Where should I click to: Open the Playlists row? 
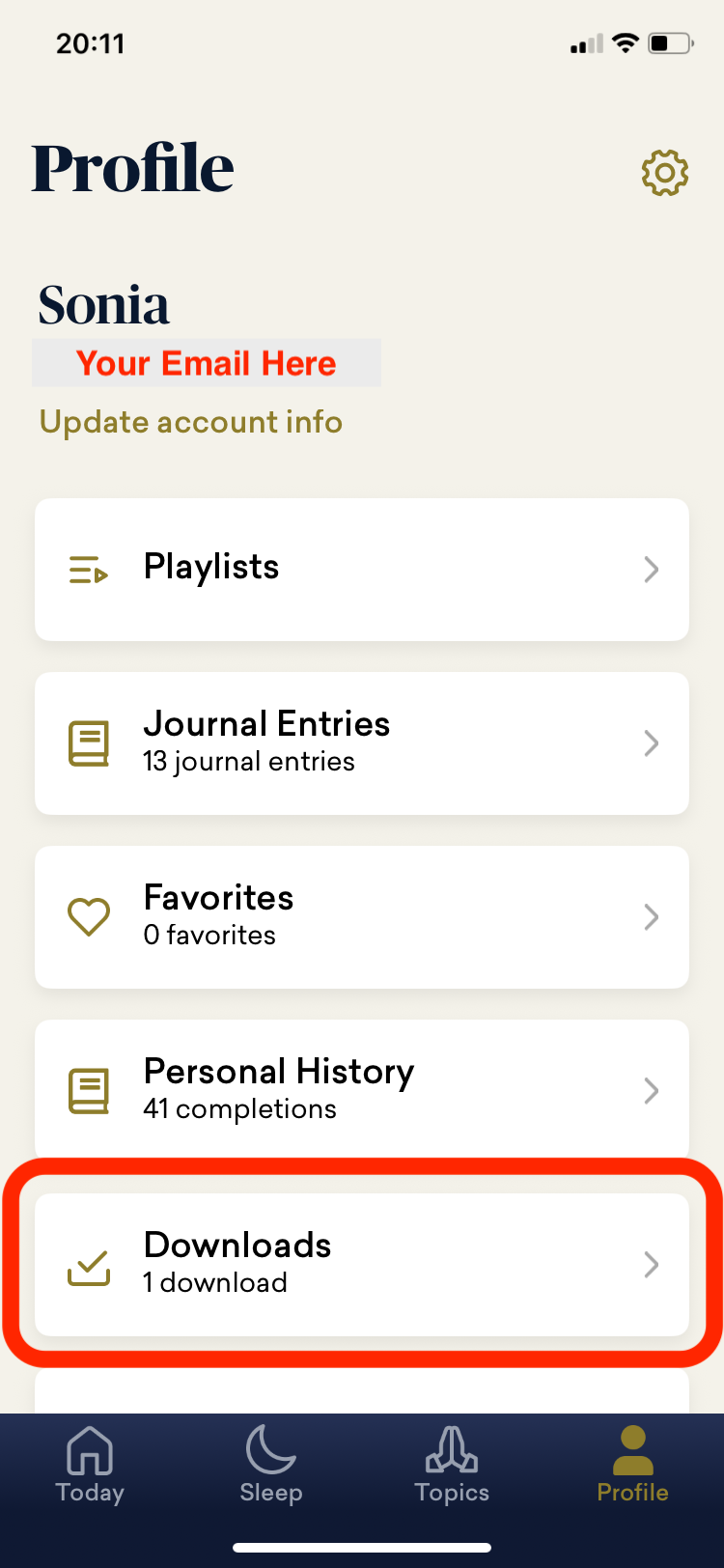[x=362, y=570]
